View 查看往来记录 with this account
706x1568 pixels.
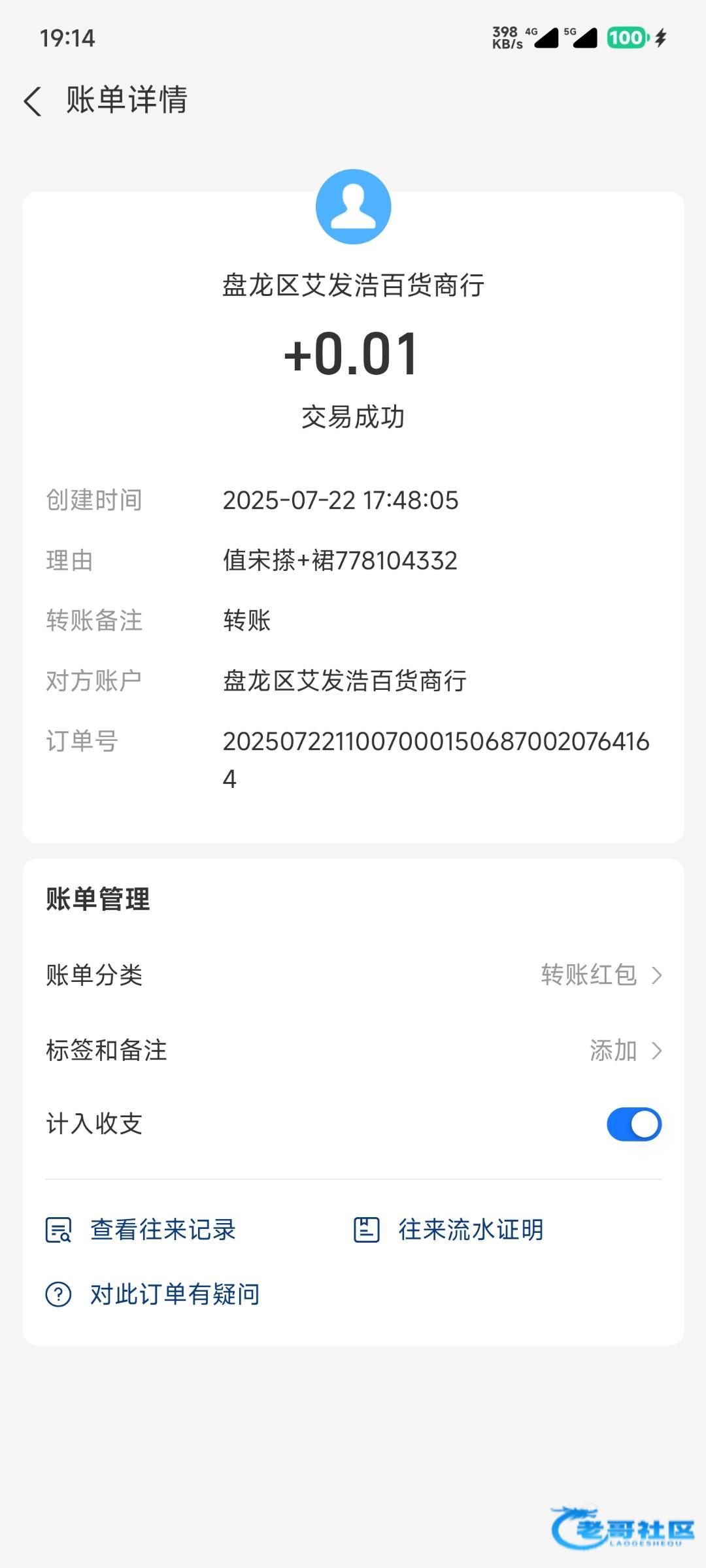pos(141,1230)
